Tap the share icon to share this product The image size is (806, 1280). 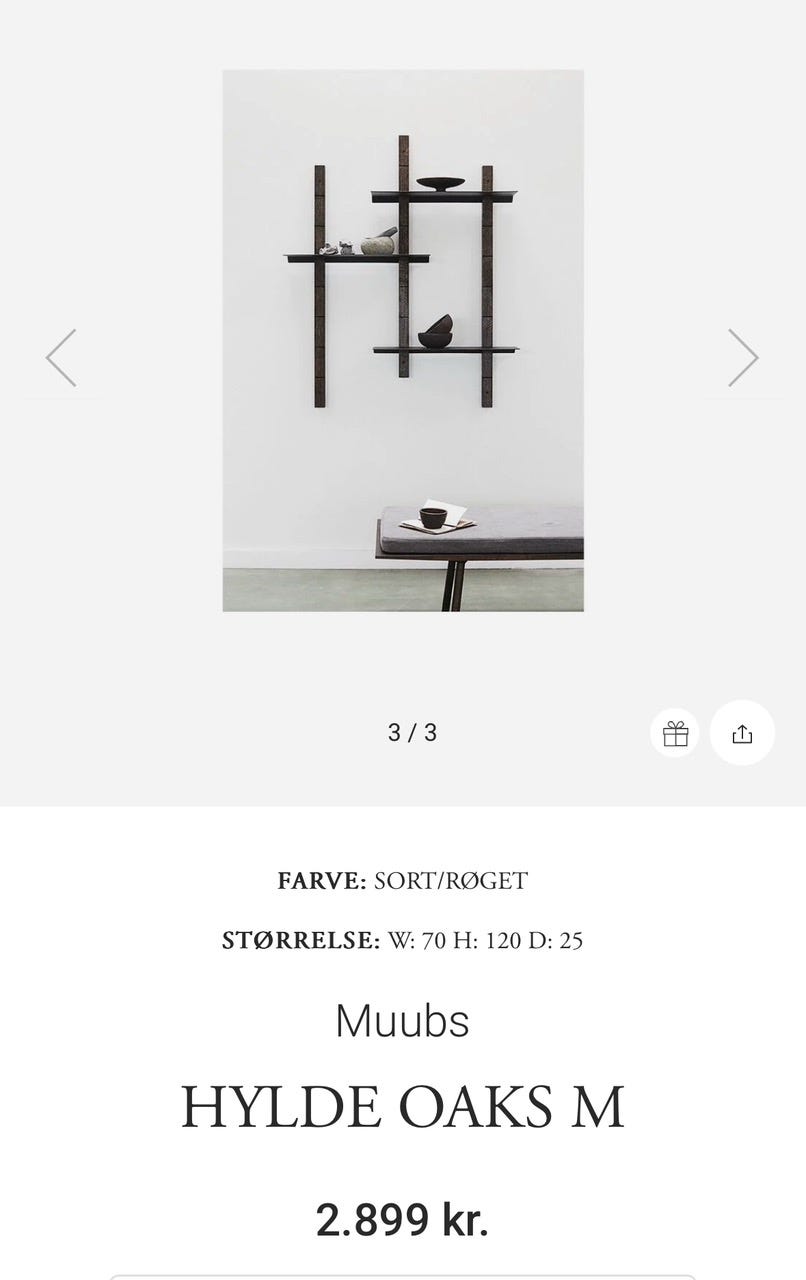(742, 733)
